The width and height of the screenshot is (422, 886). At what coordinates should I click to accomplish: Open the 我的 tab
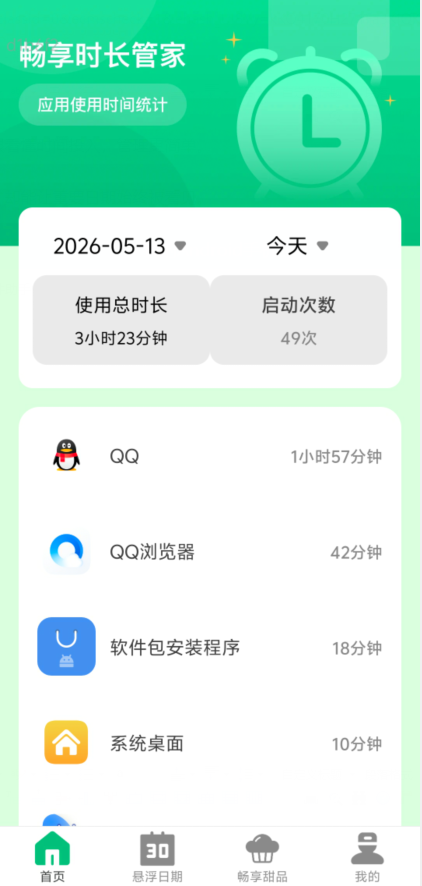pyautogui.click(x=368, y=857)
